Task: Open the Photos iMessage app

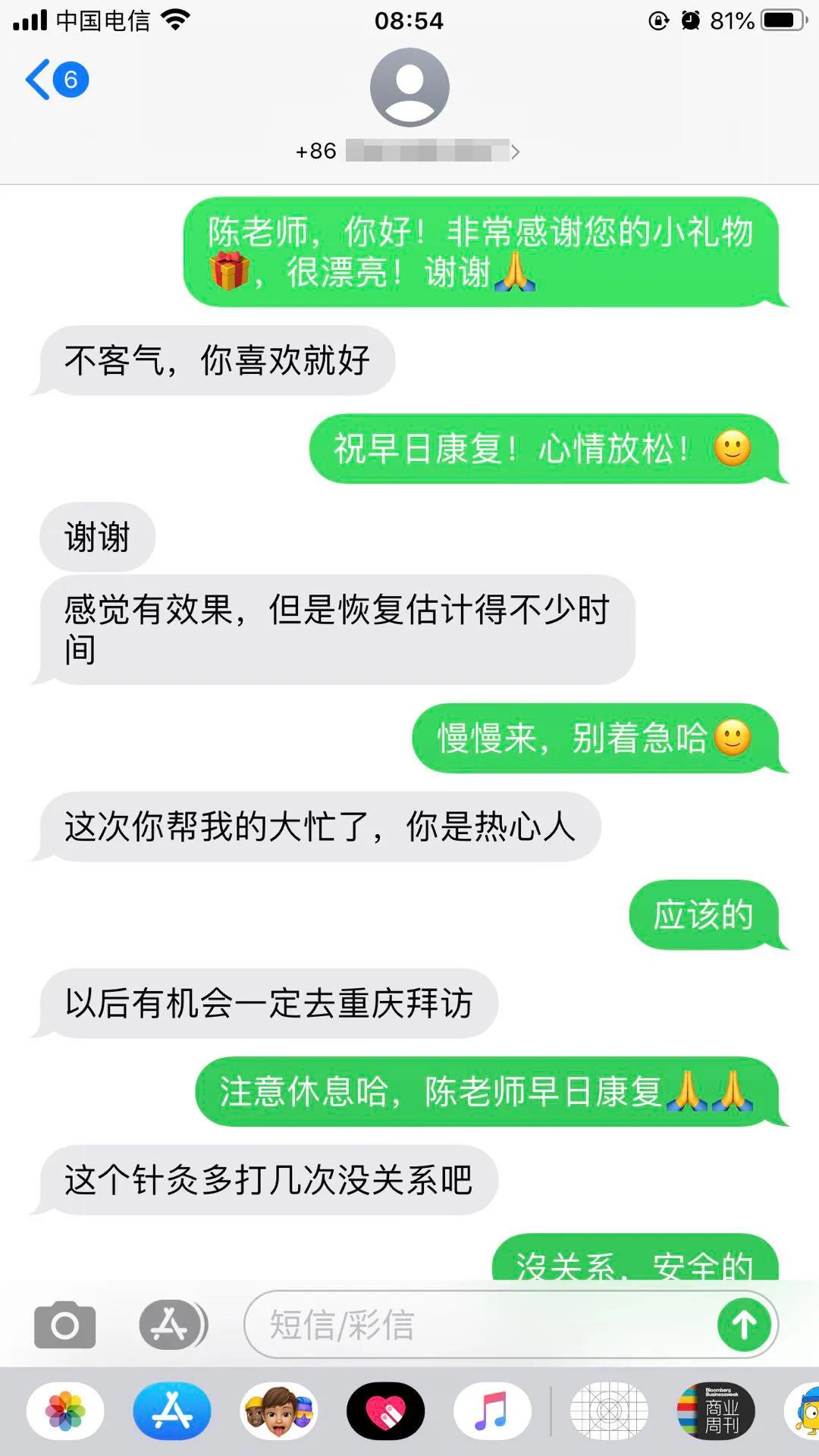Action: click(65, 1411)
